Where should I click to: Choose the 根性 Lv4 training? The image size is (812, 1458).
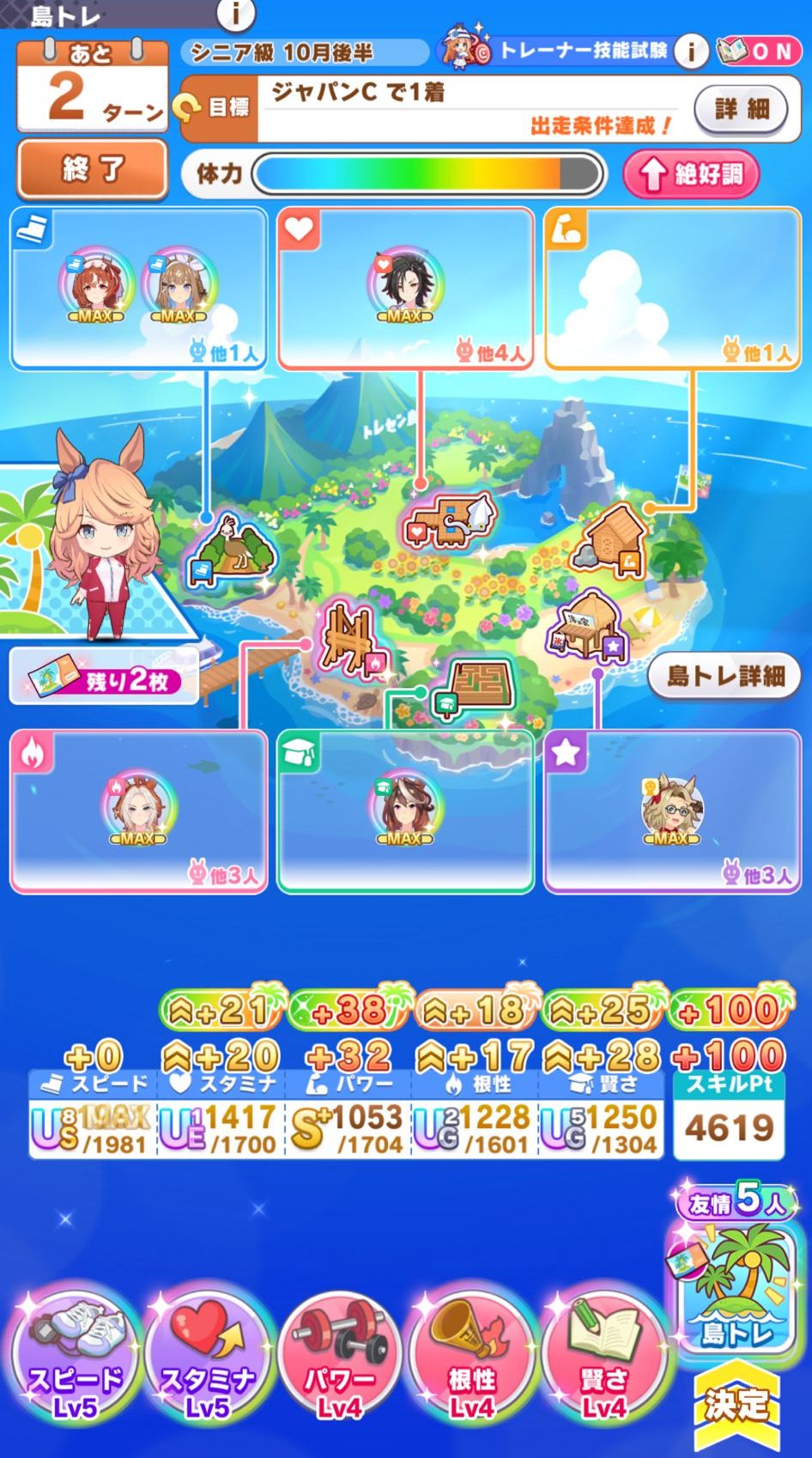[472, 1353]
